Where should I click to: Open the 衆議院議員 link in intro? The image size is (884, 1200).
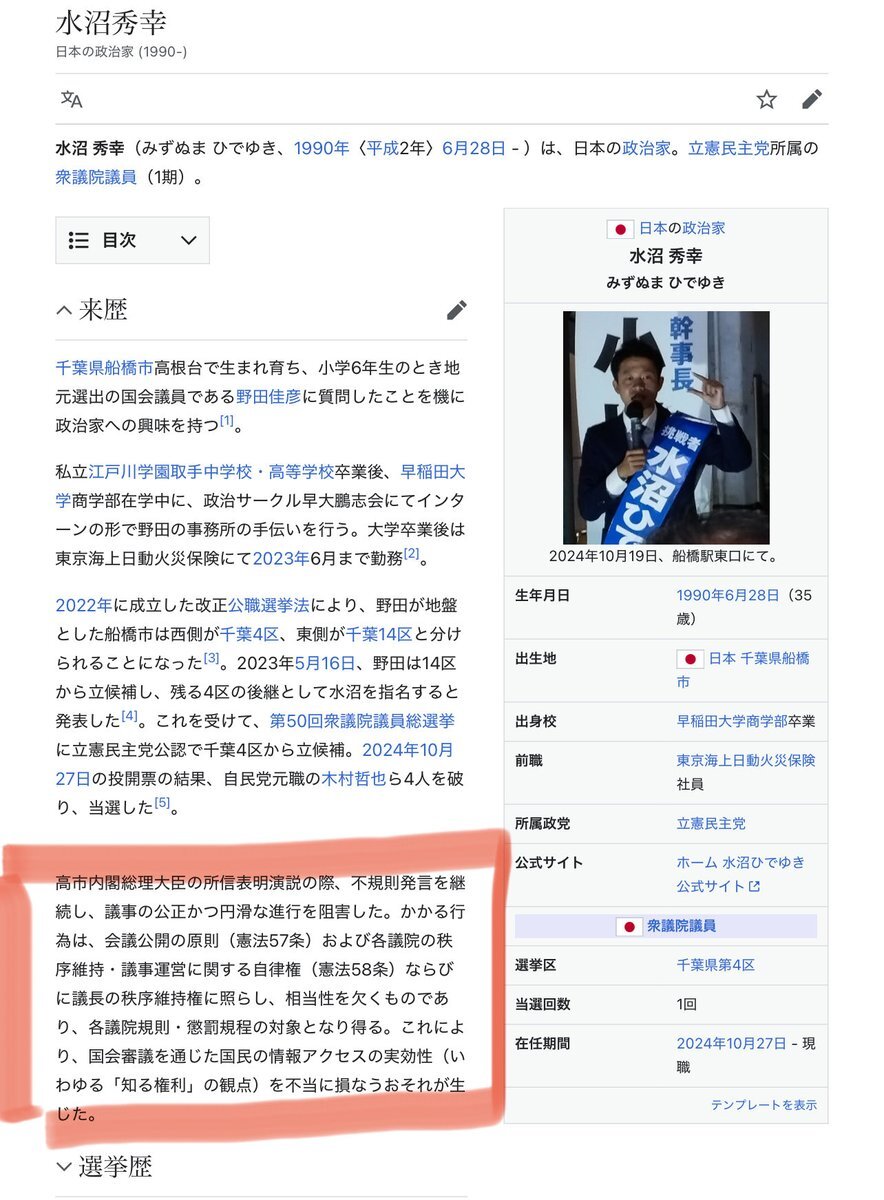(96, 178)
